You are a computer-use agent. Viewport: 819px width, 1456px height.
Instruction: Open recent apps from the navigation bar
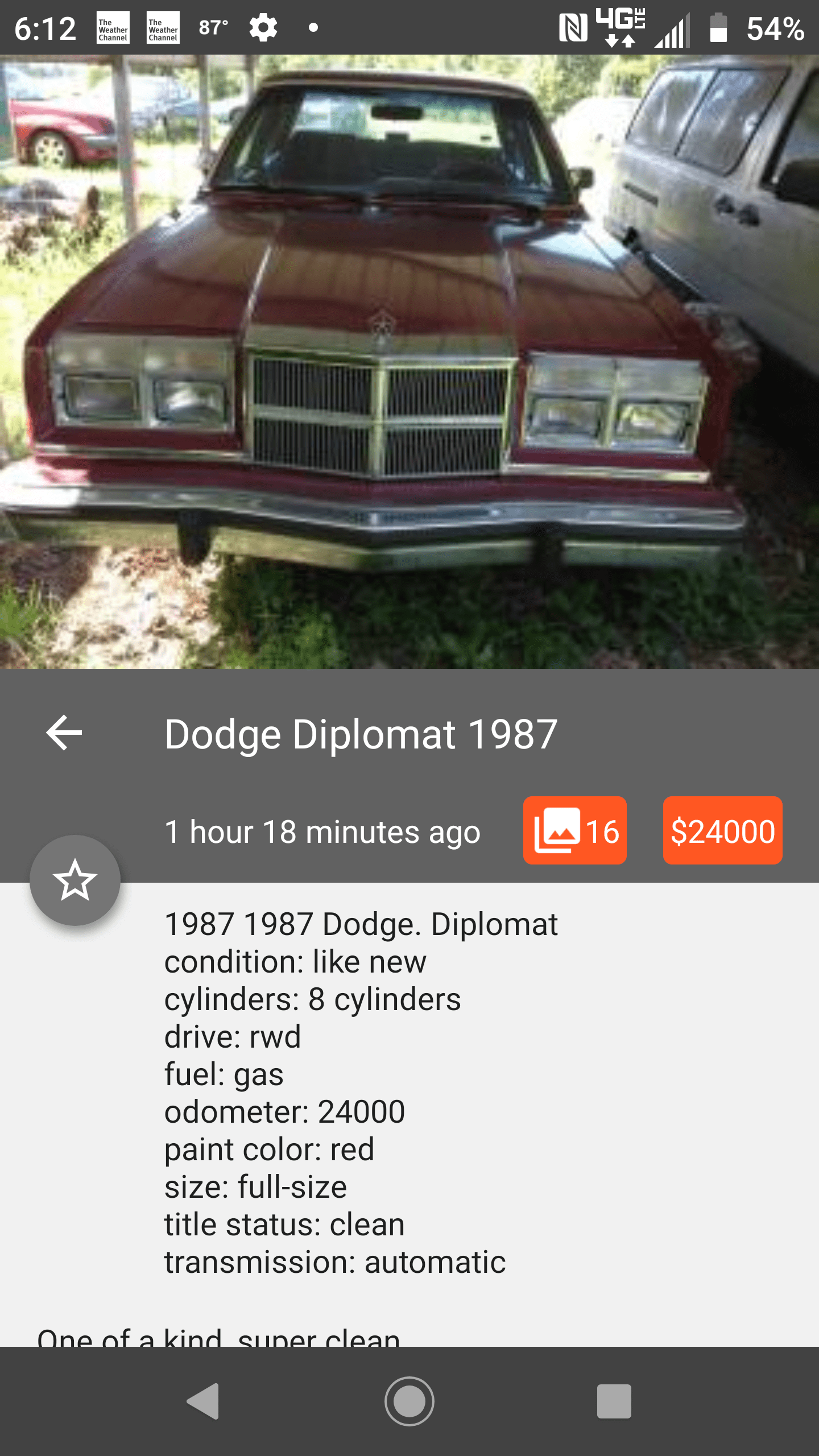click(614, 1401)
